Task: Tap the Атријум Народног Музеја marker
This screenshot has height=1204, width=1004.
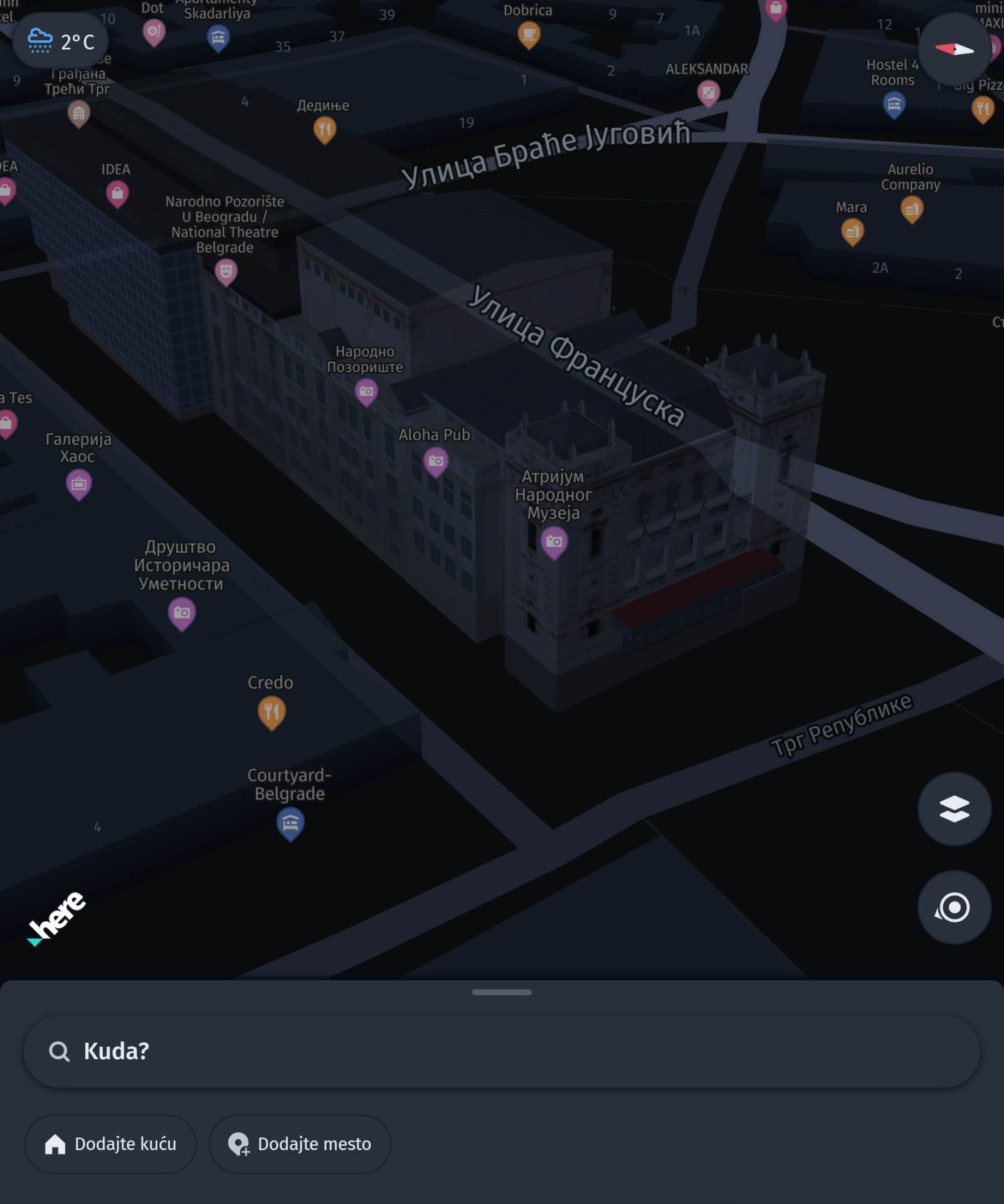Action: pyautogui.click(x=554, y=541)
